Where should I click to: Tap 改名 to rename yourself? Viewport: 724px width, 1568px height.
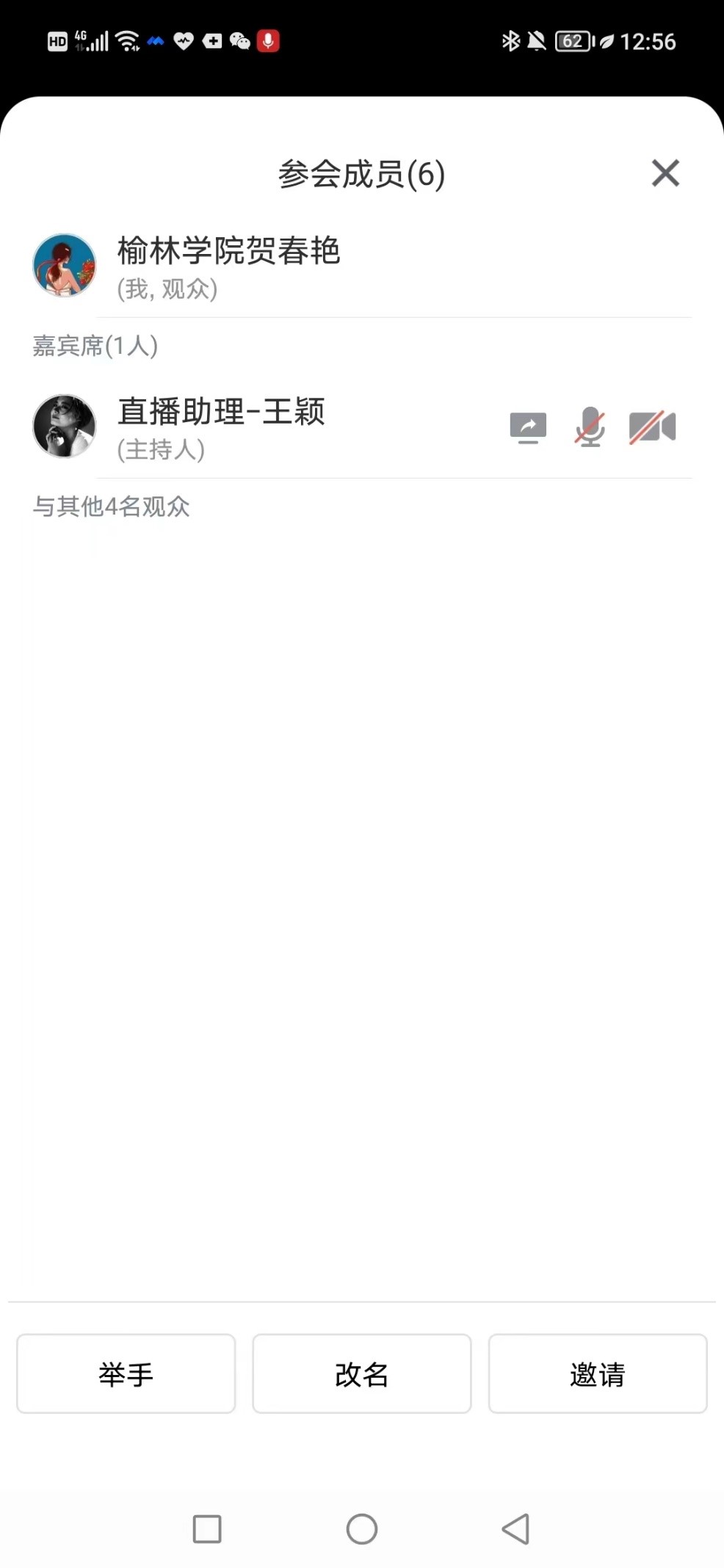(362, 1373)
